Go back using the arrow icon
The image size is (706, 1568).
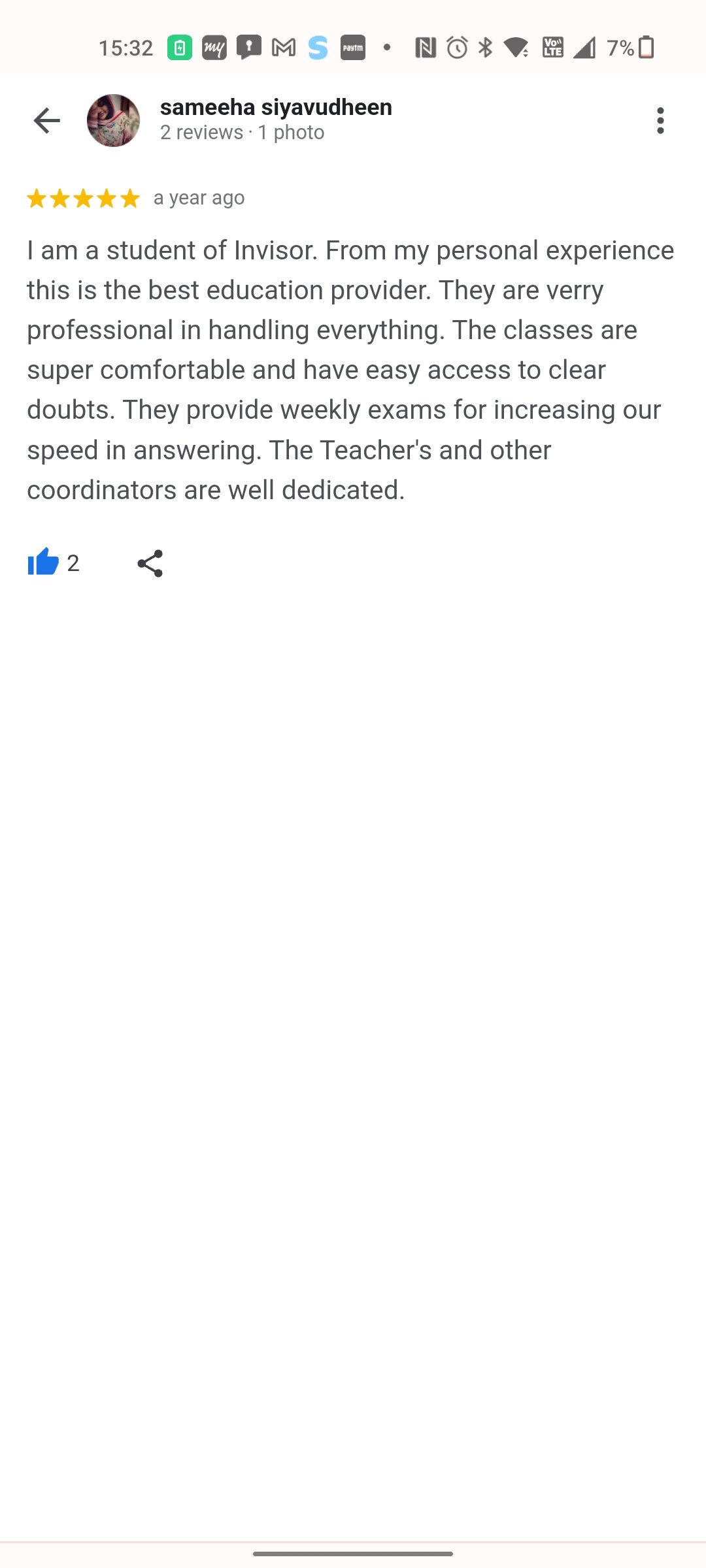tap(46, 121)
